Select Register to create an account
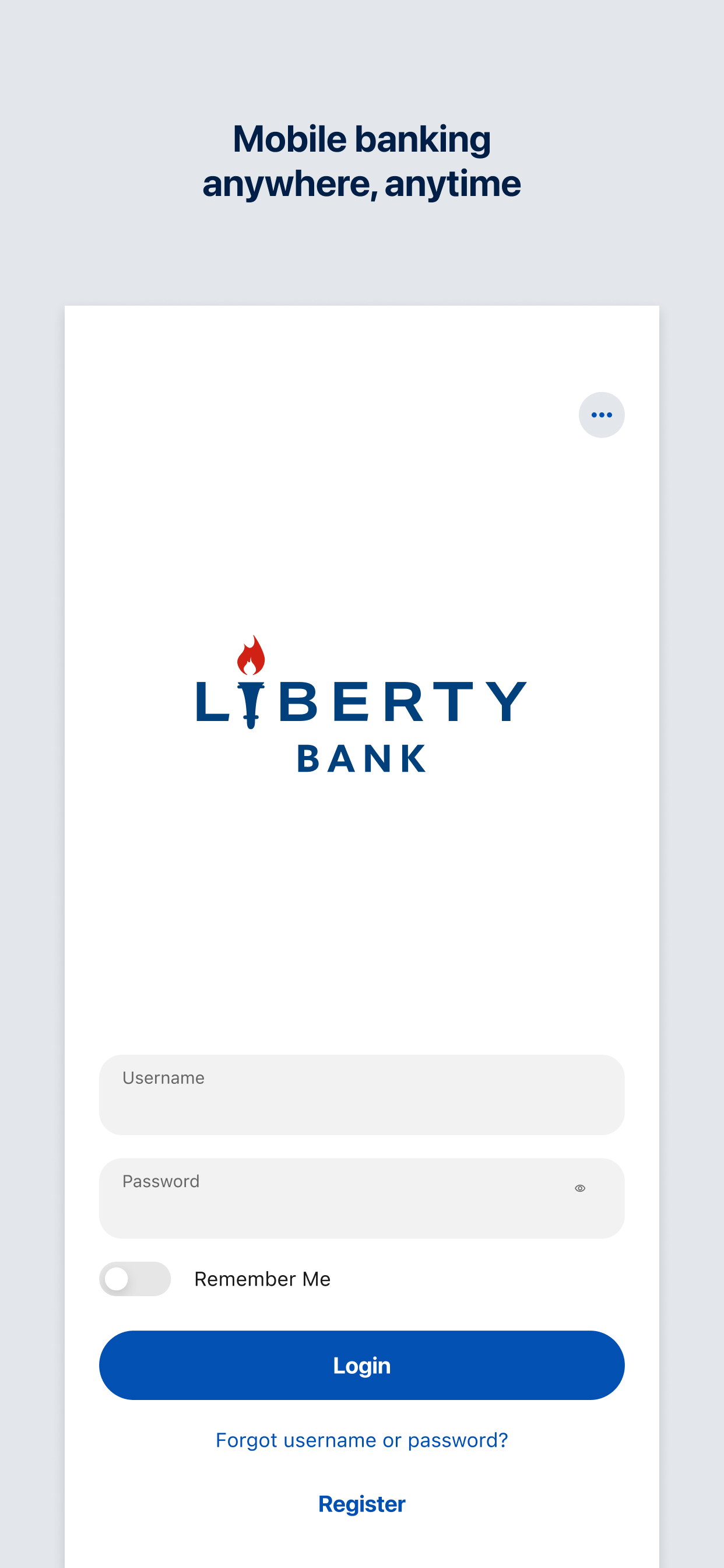The image size is (724, 1568). (x=361, y=1504)
